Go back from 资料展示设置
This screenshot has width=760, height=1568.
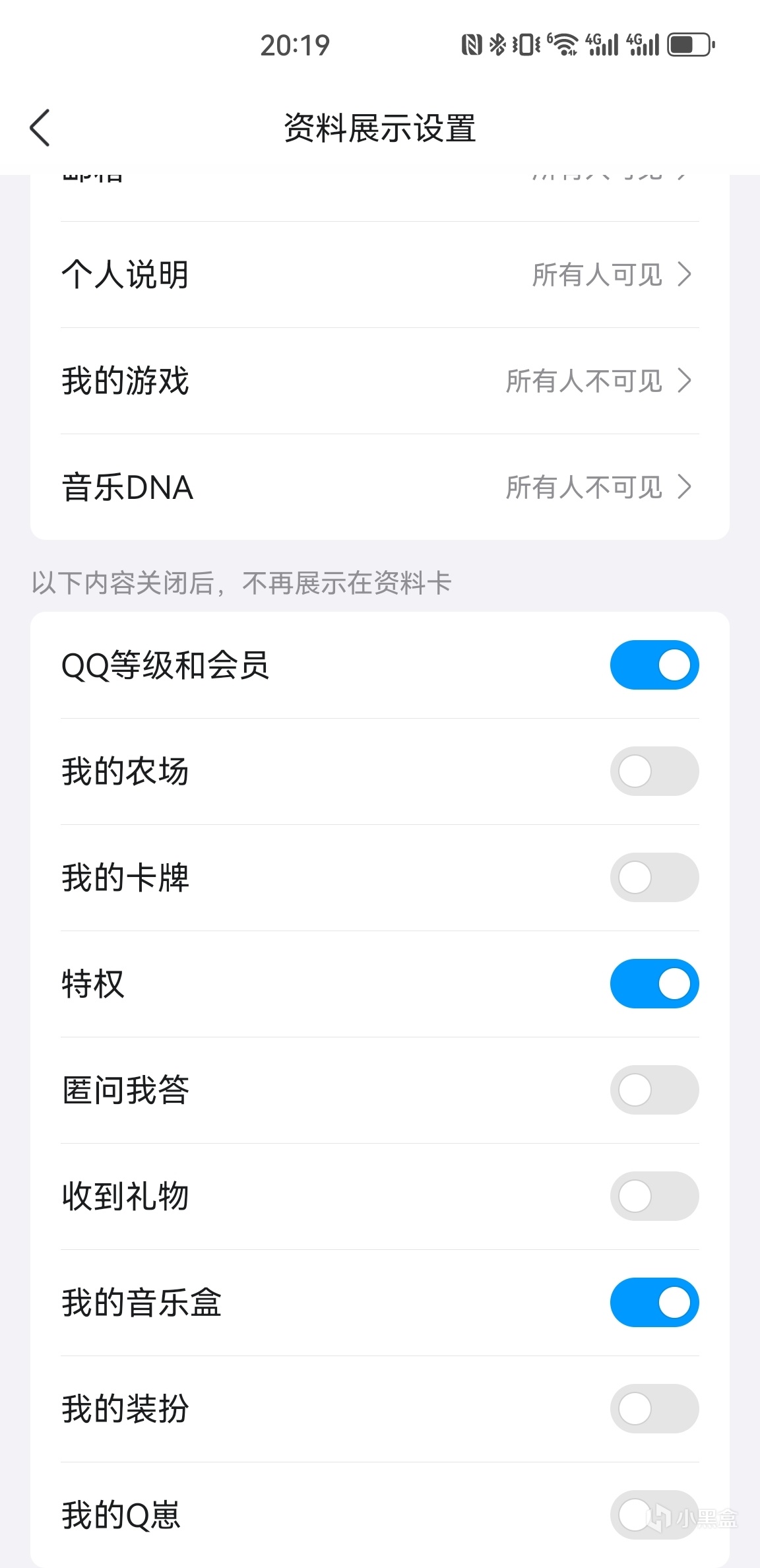click(40, 127)
